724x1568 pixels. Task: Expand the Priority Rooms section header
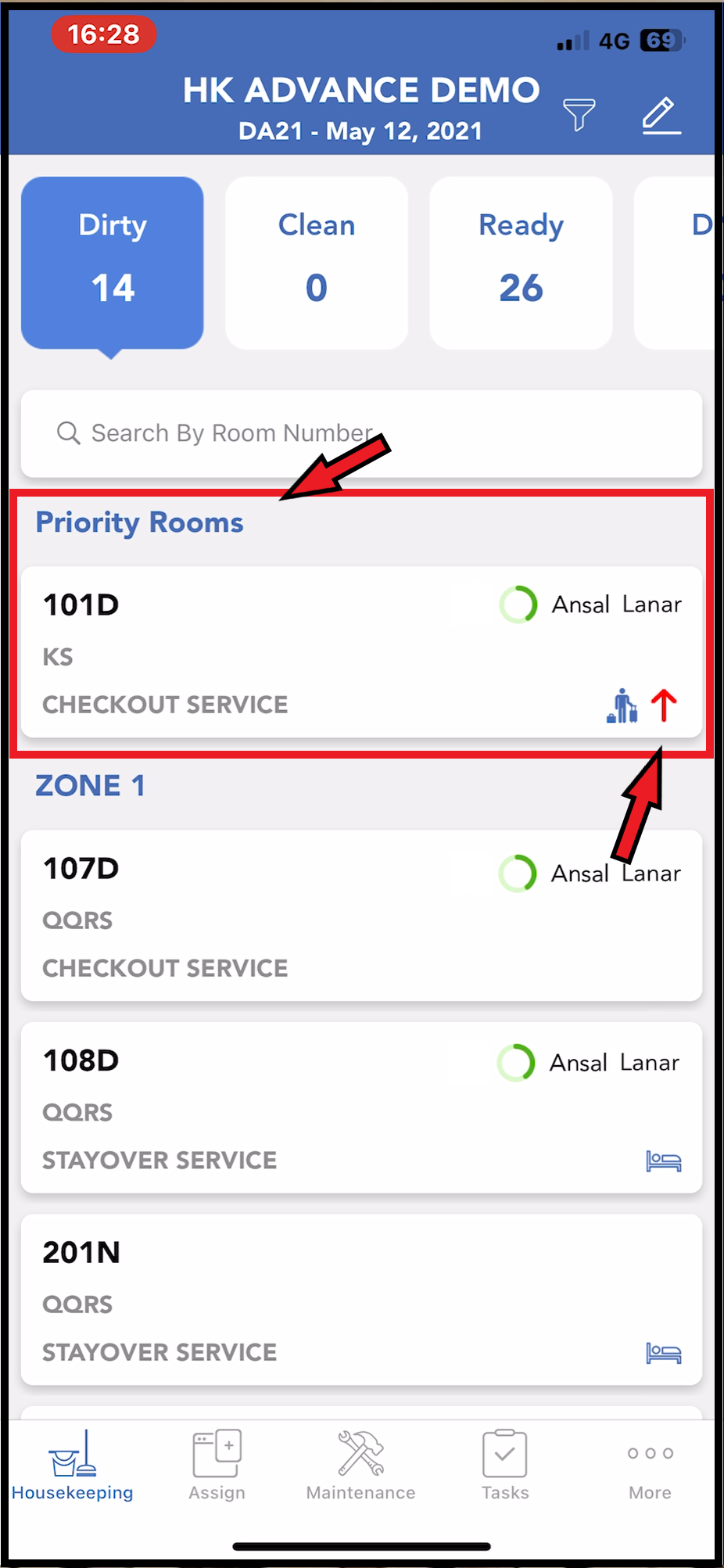139,522
